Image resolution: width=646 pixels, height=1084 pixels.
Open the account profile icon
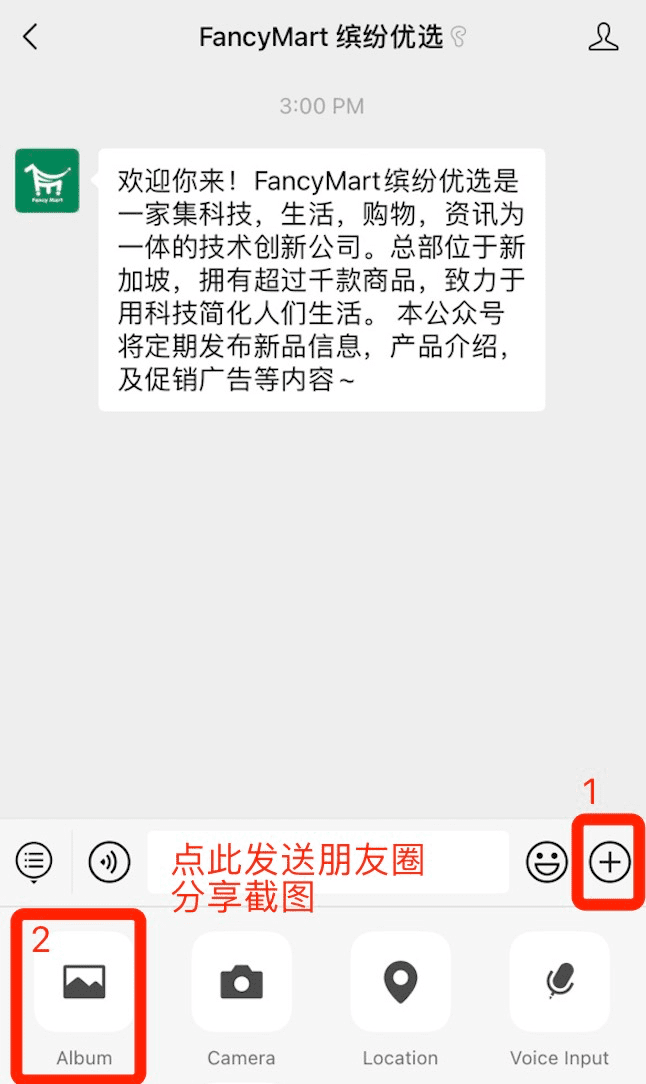(x=603, y=38)
